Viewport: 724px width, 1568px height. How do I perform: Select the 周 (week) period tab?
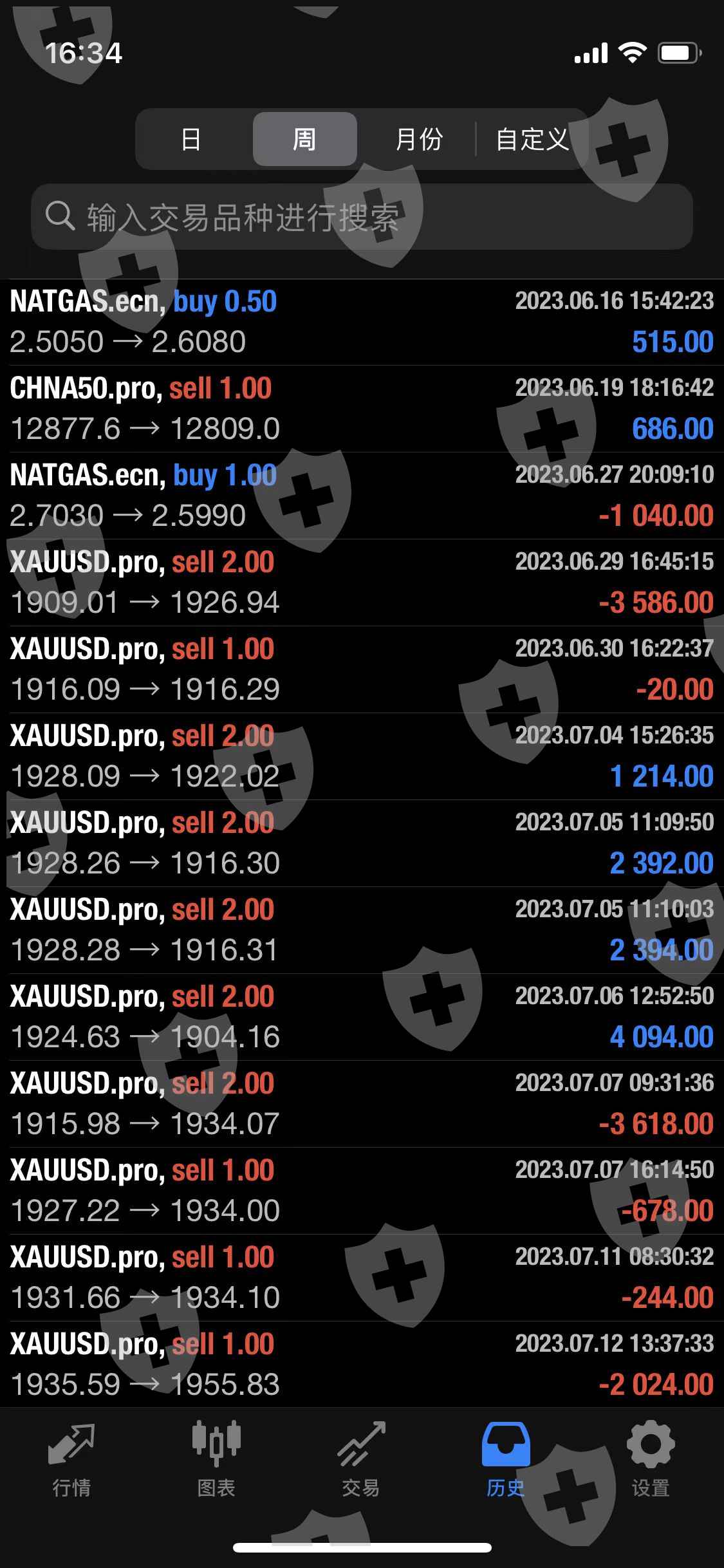click(x=304, y=139)
